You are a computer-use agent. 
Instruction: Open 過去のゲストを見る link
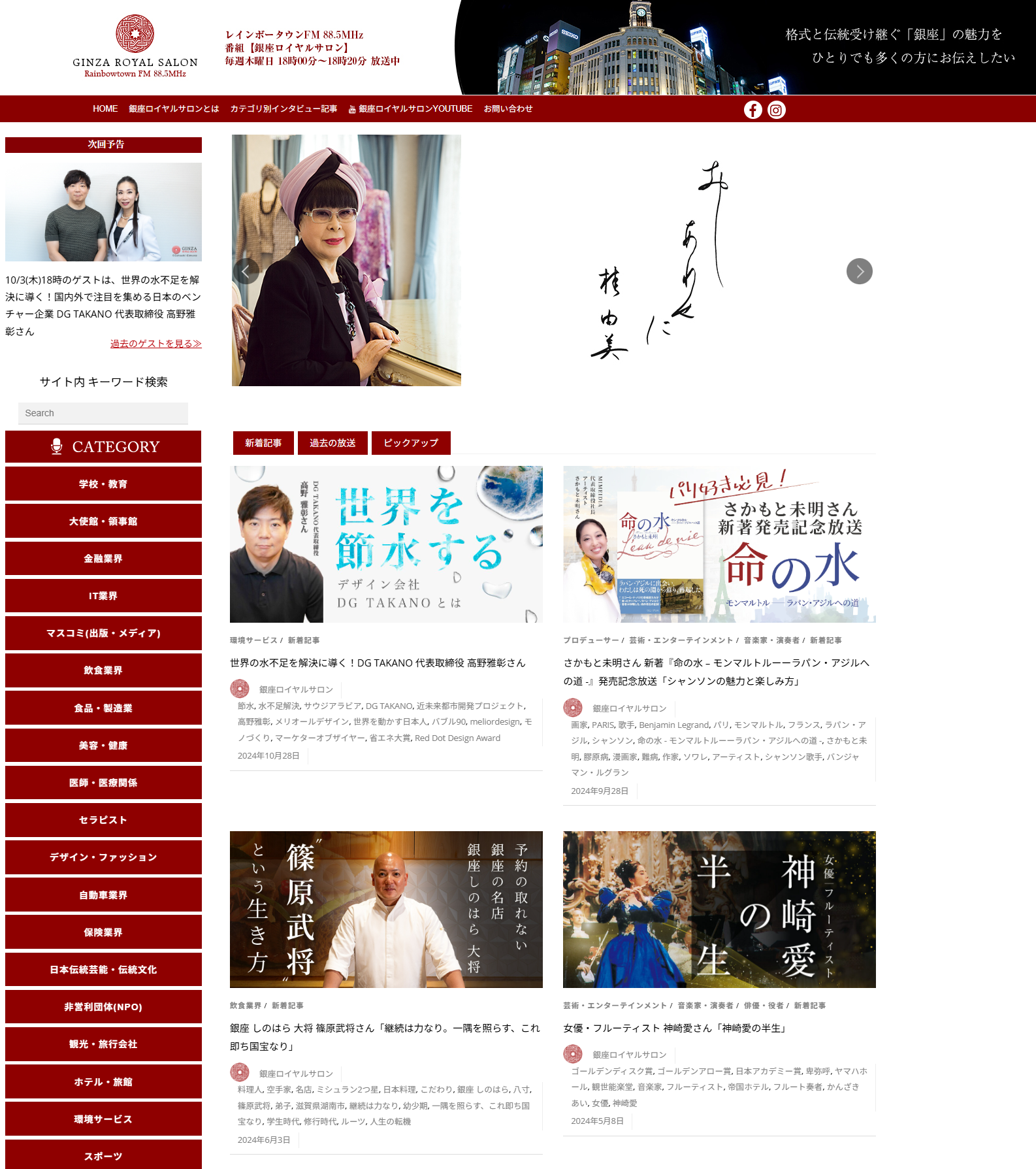(155, 343)
